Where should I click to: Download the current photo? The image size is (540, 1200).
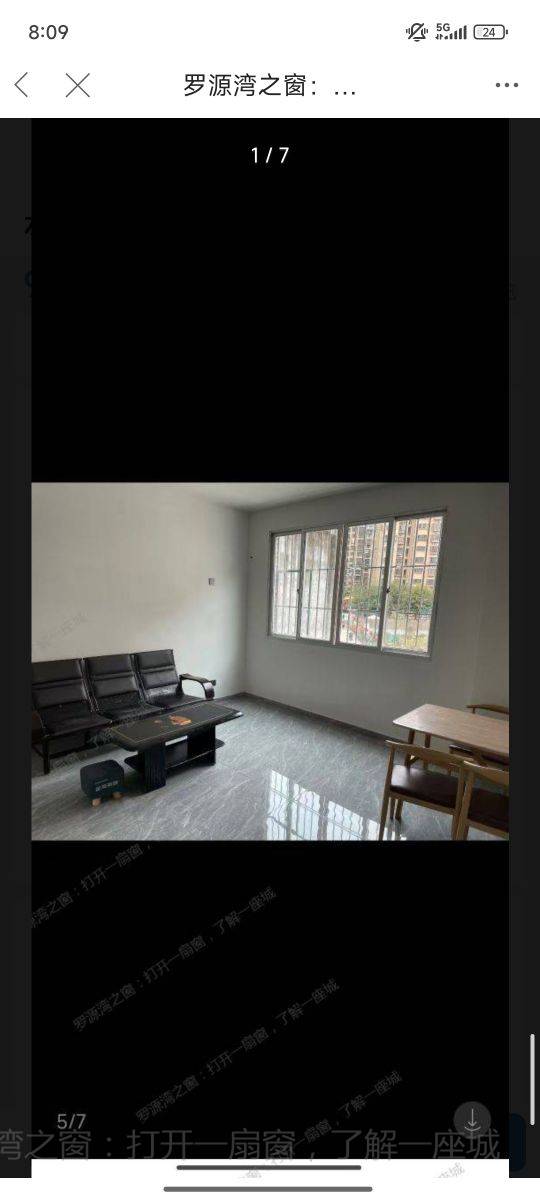point(472,1119)
